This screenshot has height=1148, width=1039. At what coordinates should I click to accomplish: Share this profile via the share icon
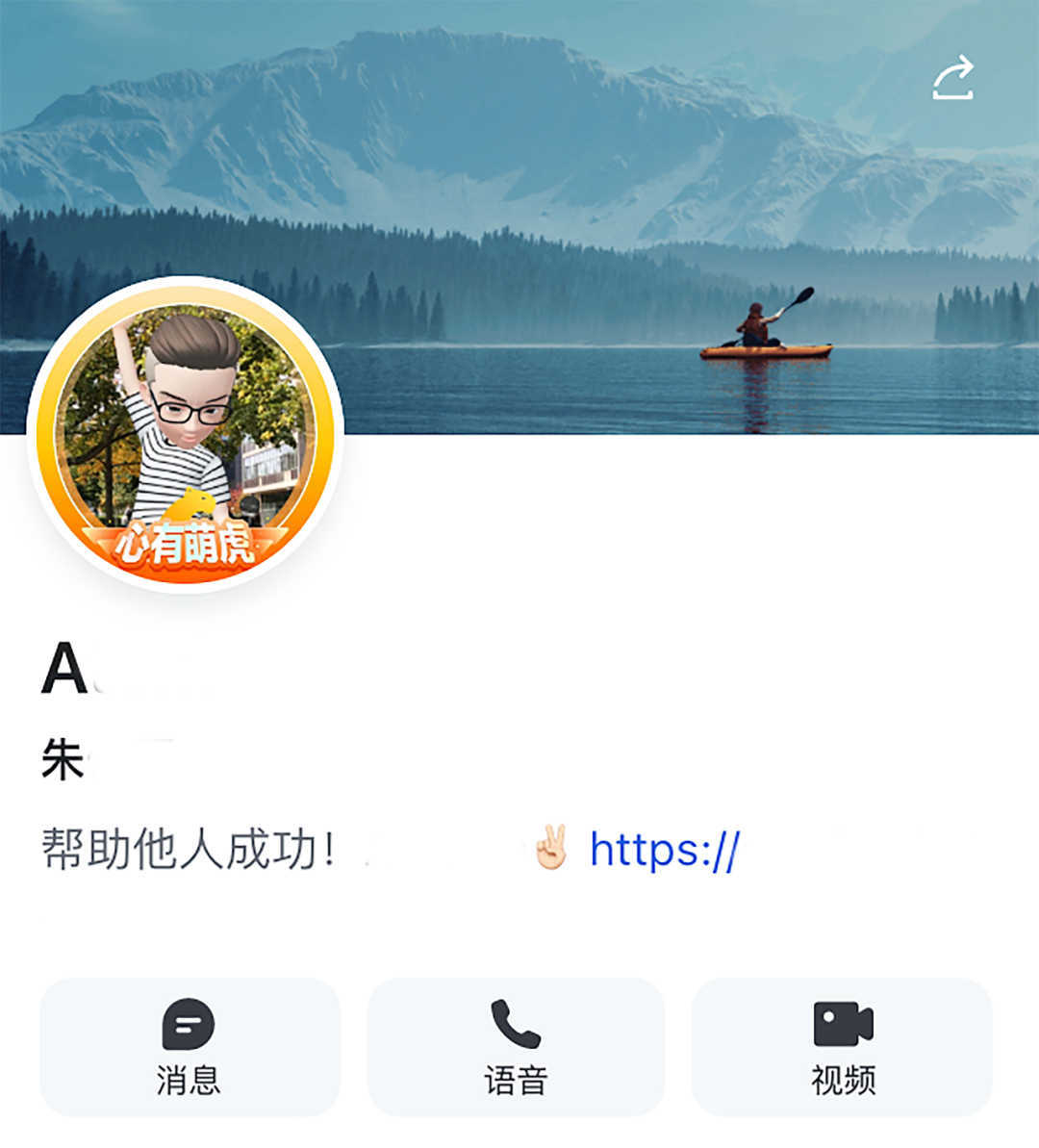pos(952,79)
